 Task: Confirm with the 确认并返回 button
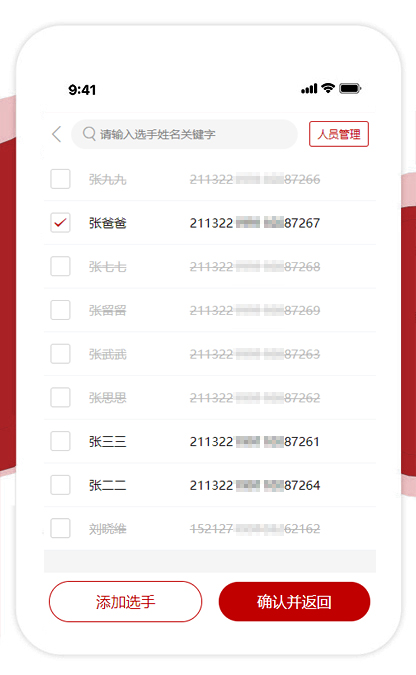[x=295, y=601]
